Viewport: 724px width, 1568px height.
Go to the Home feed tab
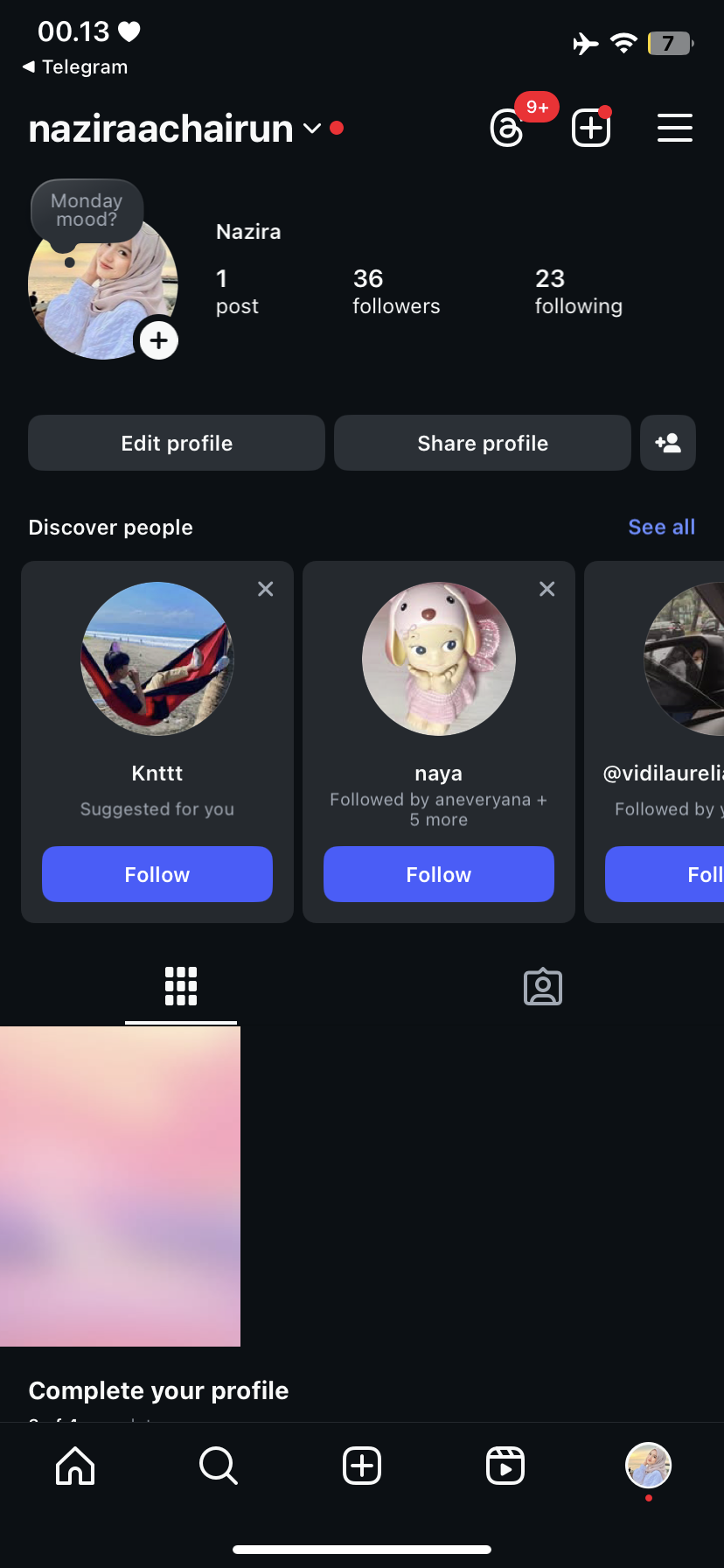pos(75,1465)
